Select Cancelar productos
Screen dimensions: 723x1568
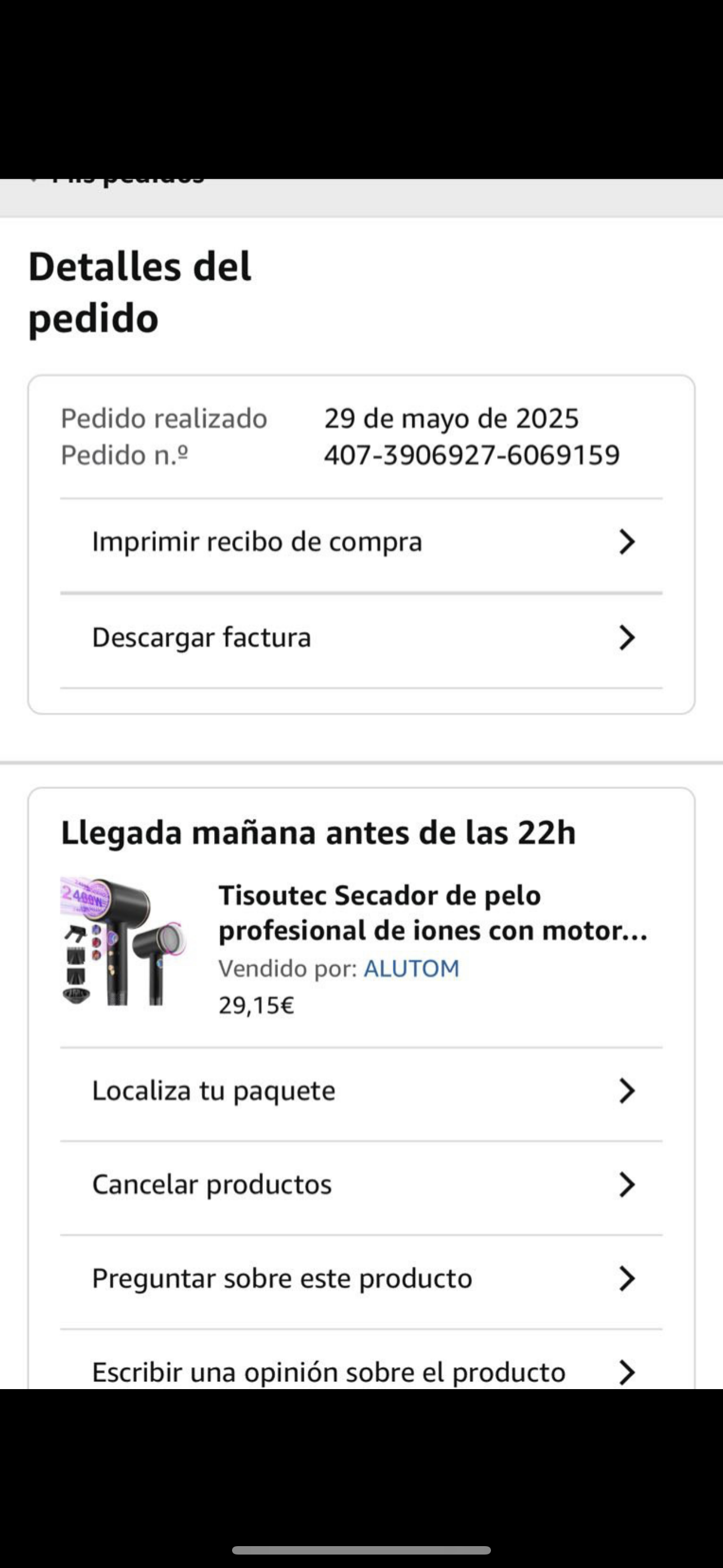(x=361, y=1184)
